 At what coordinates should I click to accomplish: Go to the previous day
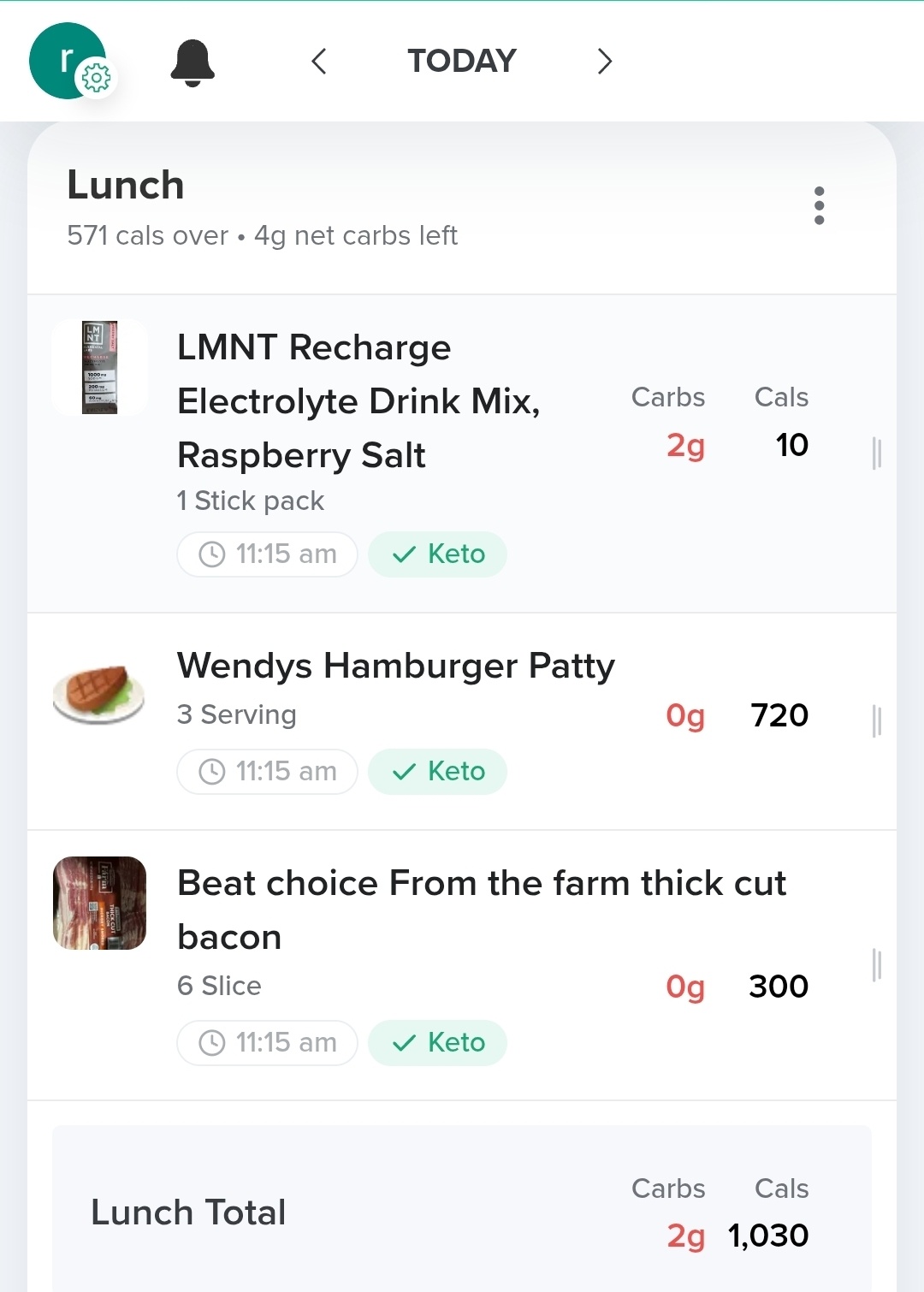(x=319, y=62)
